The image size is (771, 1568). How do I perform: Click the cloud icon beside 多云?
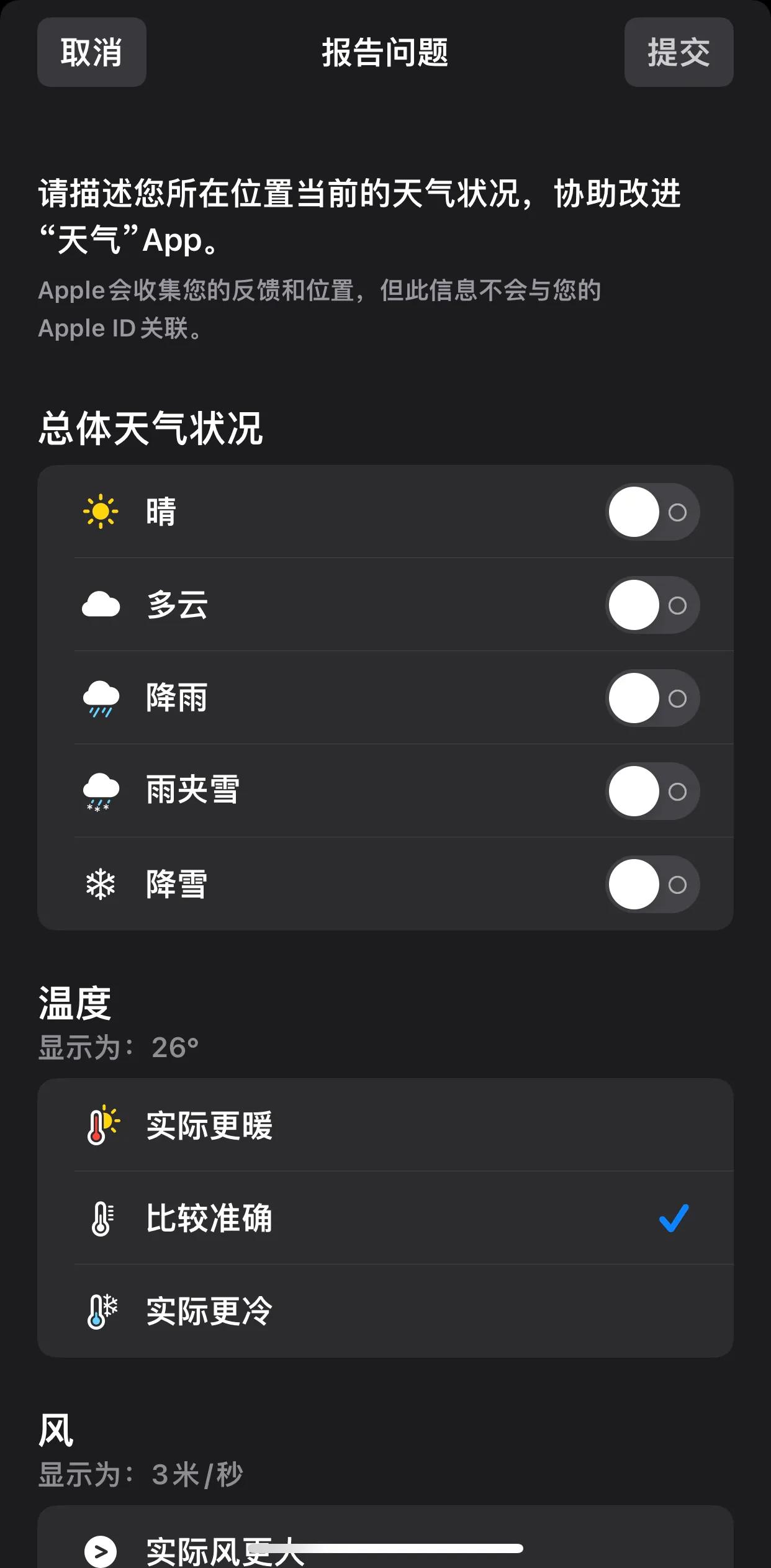point(101,605)
